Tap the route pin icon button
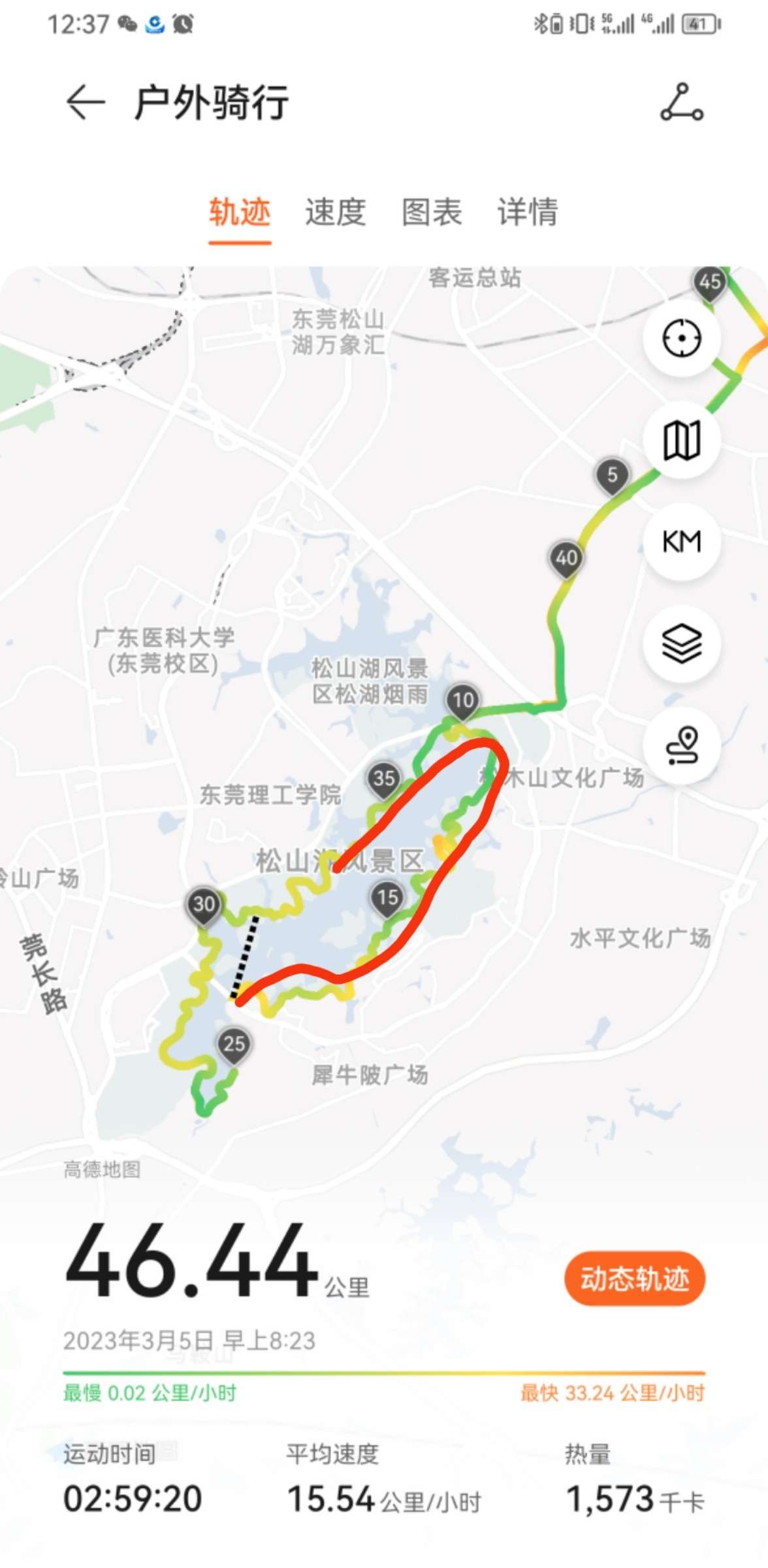The image size is (768, 1568). 682,745
